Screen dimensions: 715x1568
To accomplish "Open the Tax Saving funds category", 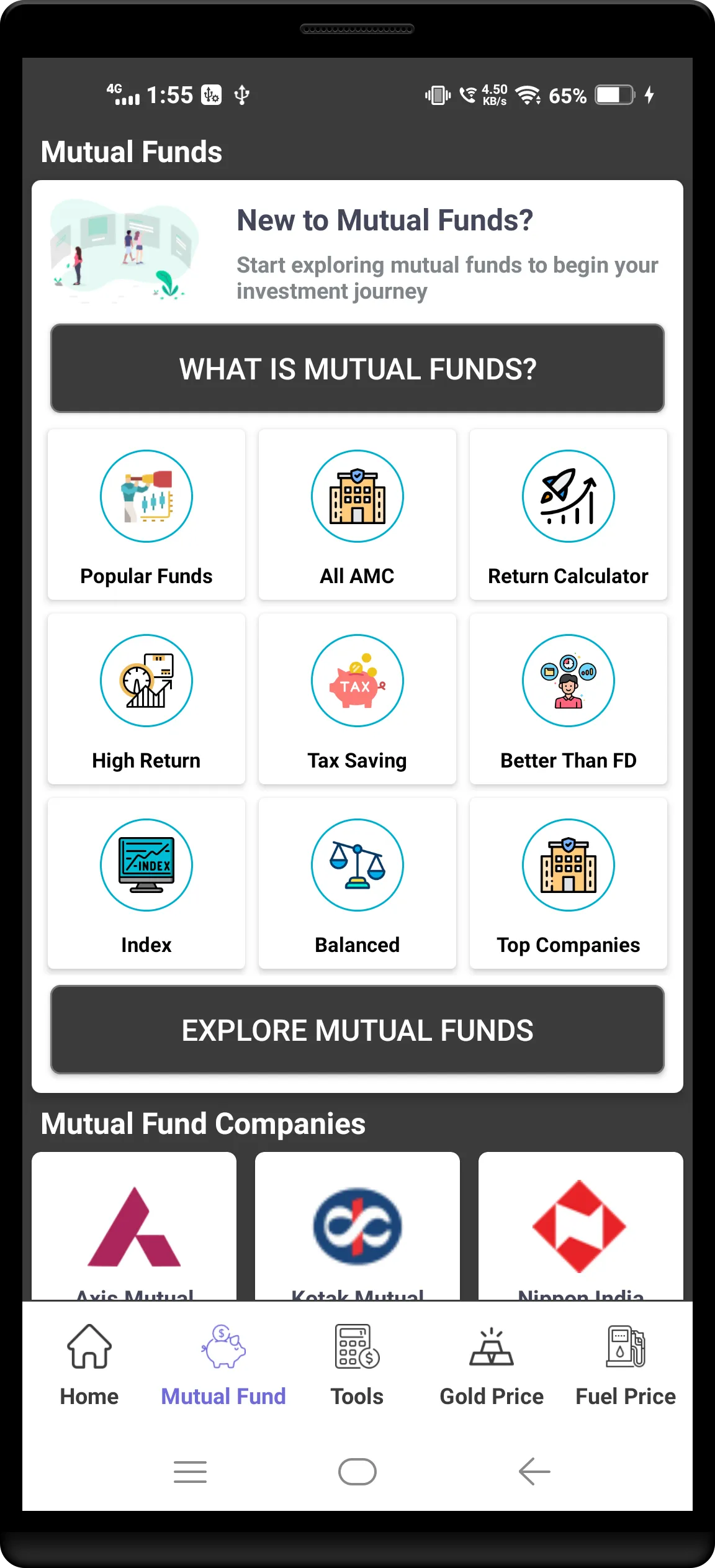I will [357, 699].
